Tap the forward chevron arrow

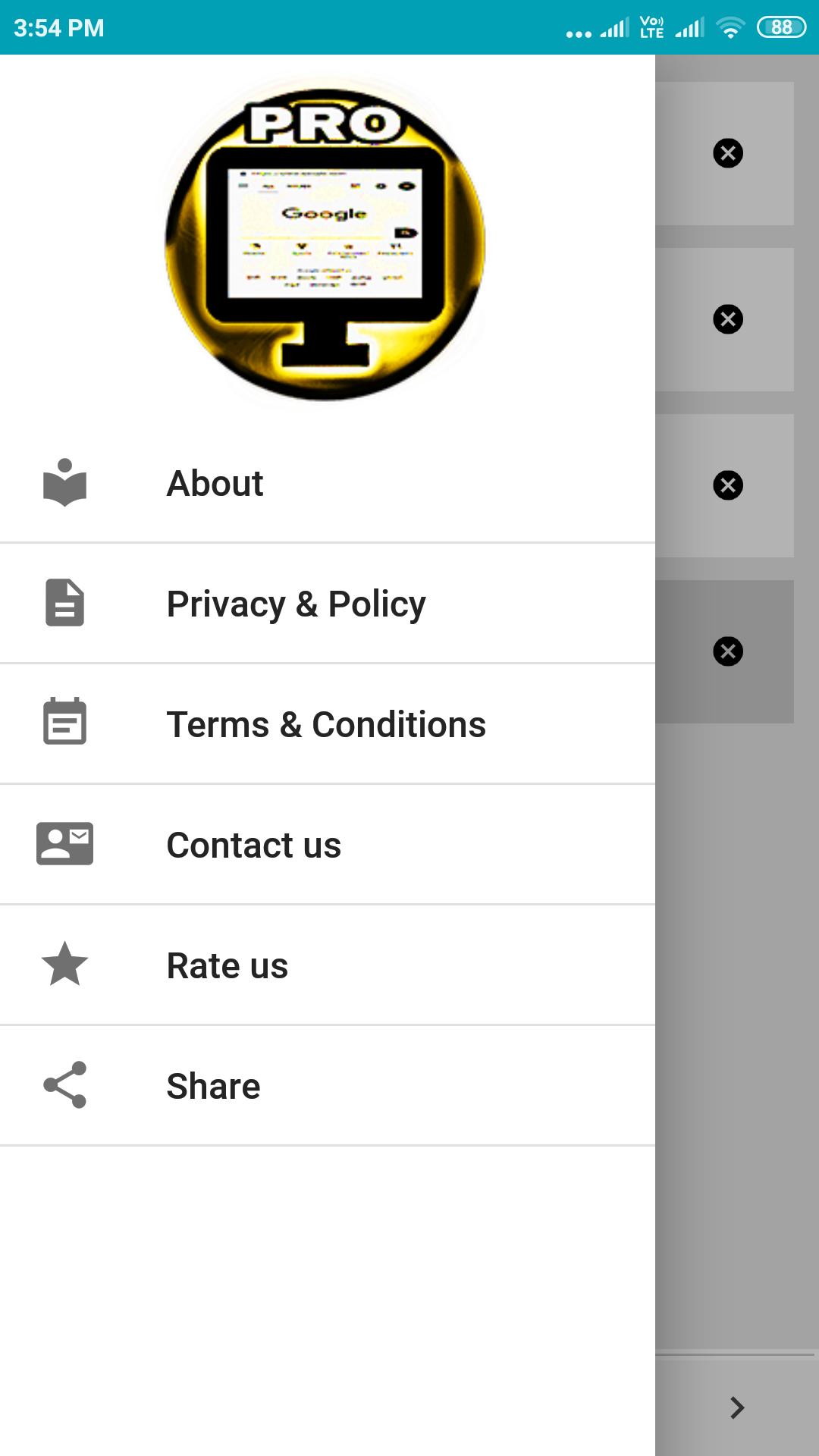point(737,1407)
